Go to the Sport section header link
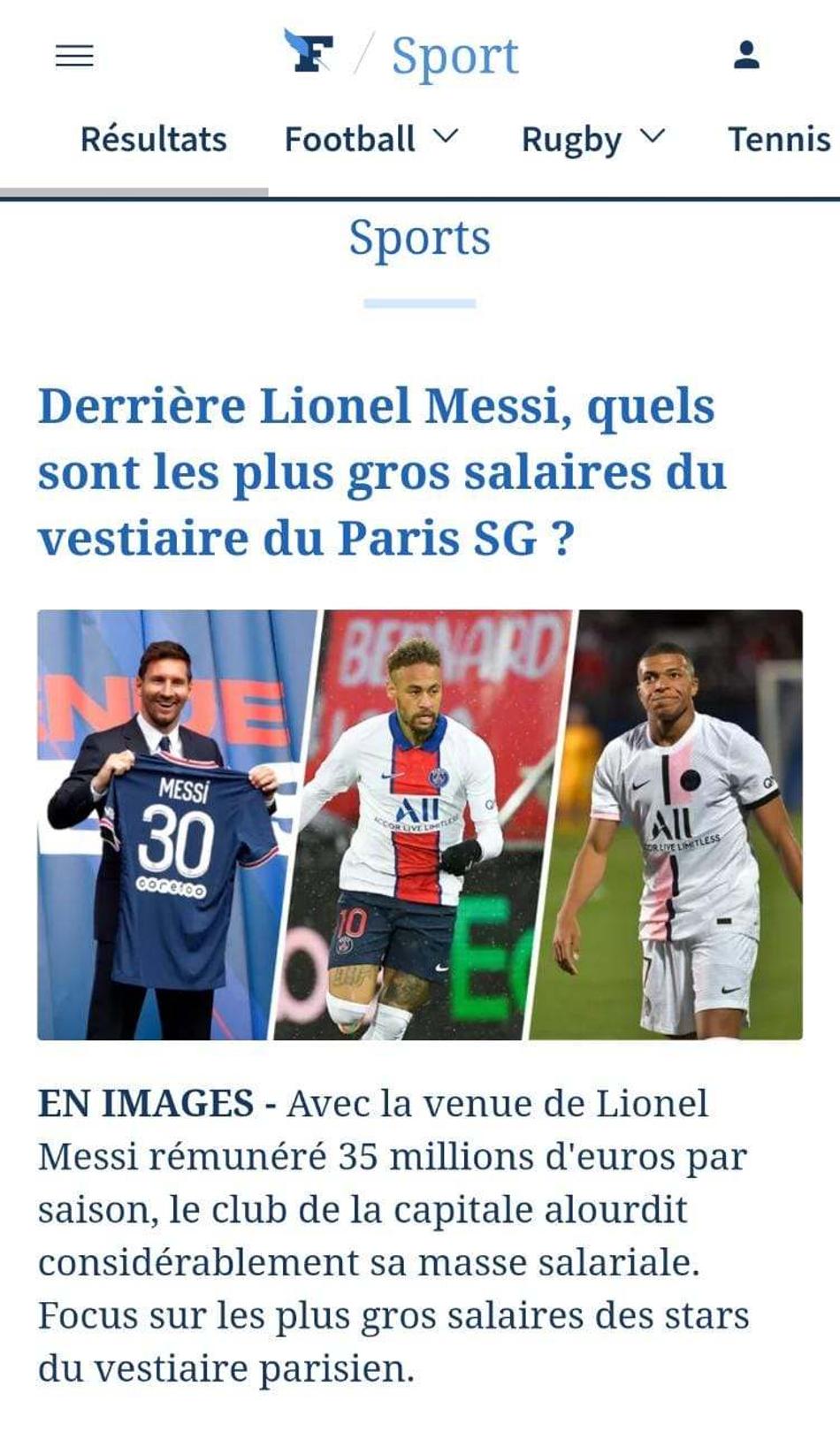The width and height of the screenshot is (840, 1432). click(454, 57)
